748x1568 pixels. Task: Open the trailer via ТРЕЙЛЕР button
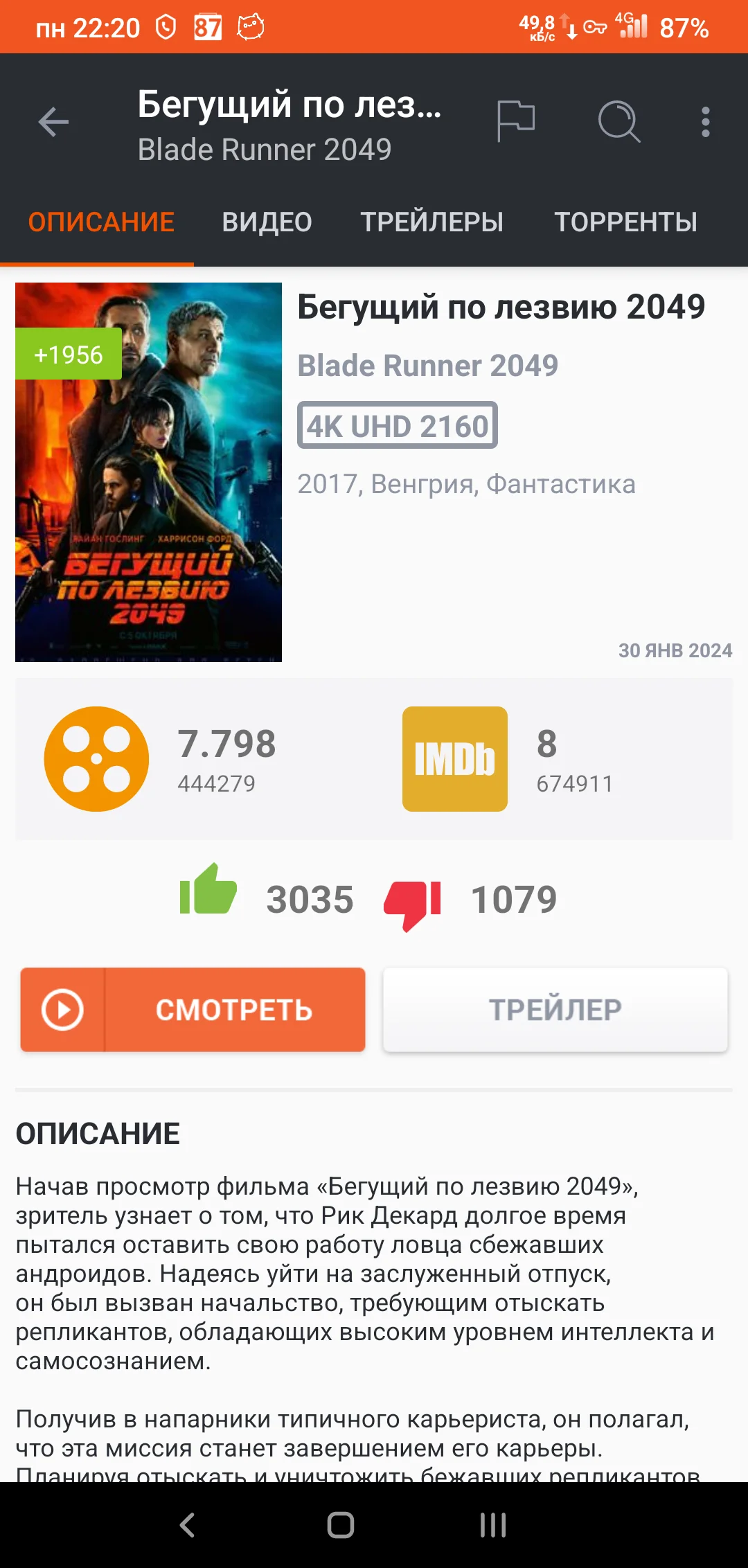[x=554, y=1010]
